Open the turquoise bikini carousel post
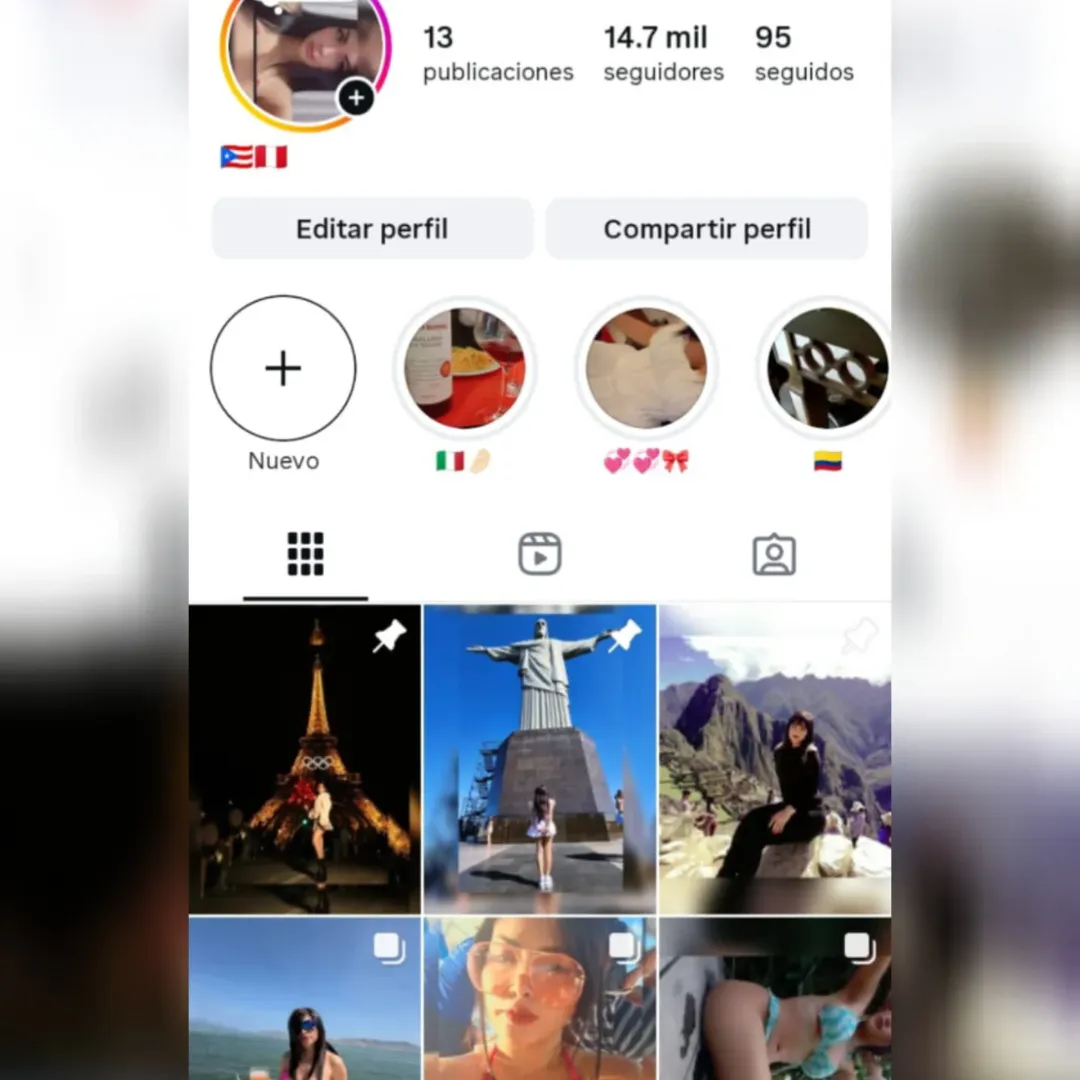1080x1080 pixels. point(775,999)
